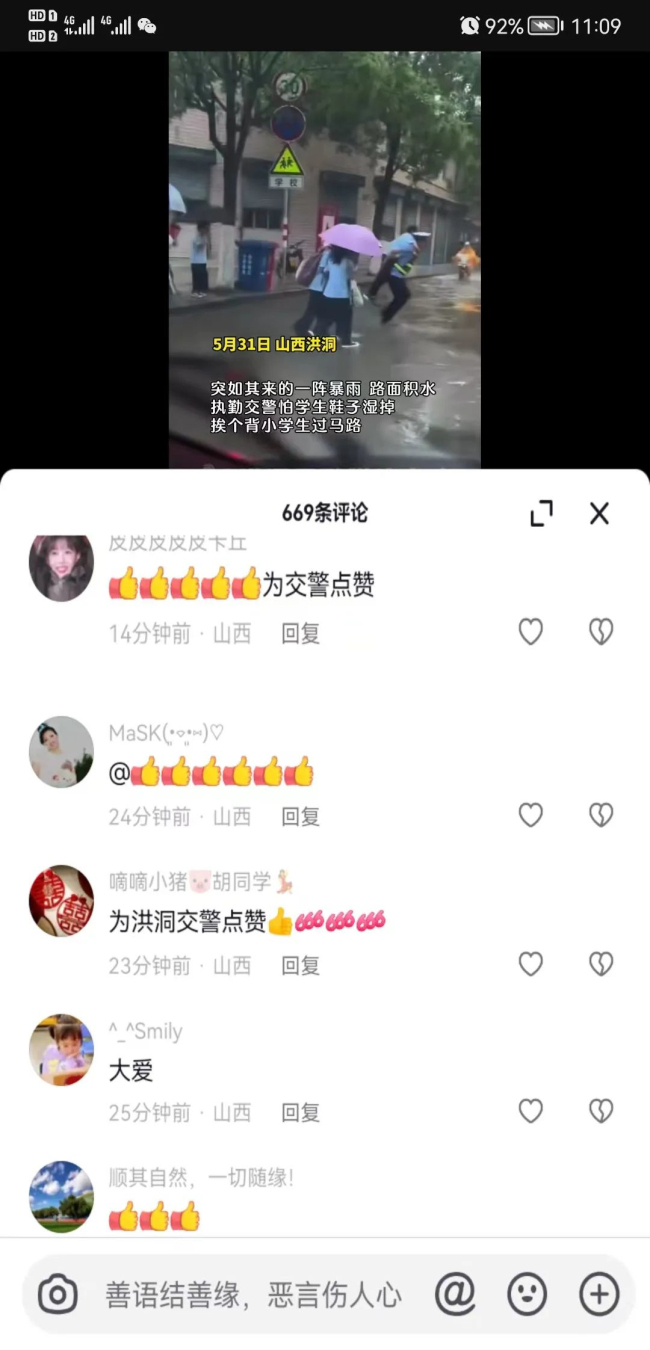650x1350 pixels.
Task: Open more options with the plus icon
Action: pyautogui.click(x=599, y=1296)
